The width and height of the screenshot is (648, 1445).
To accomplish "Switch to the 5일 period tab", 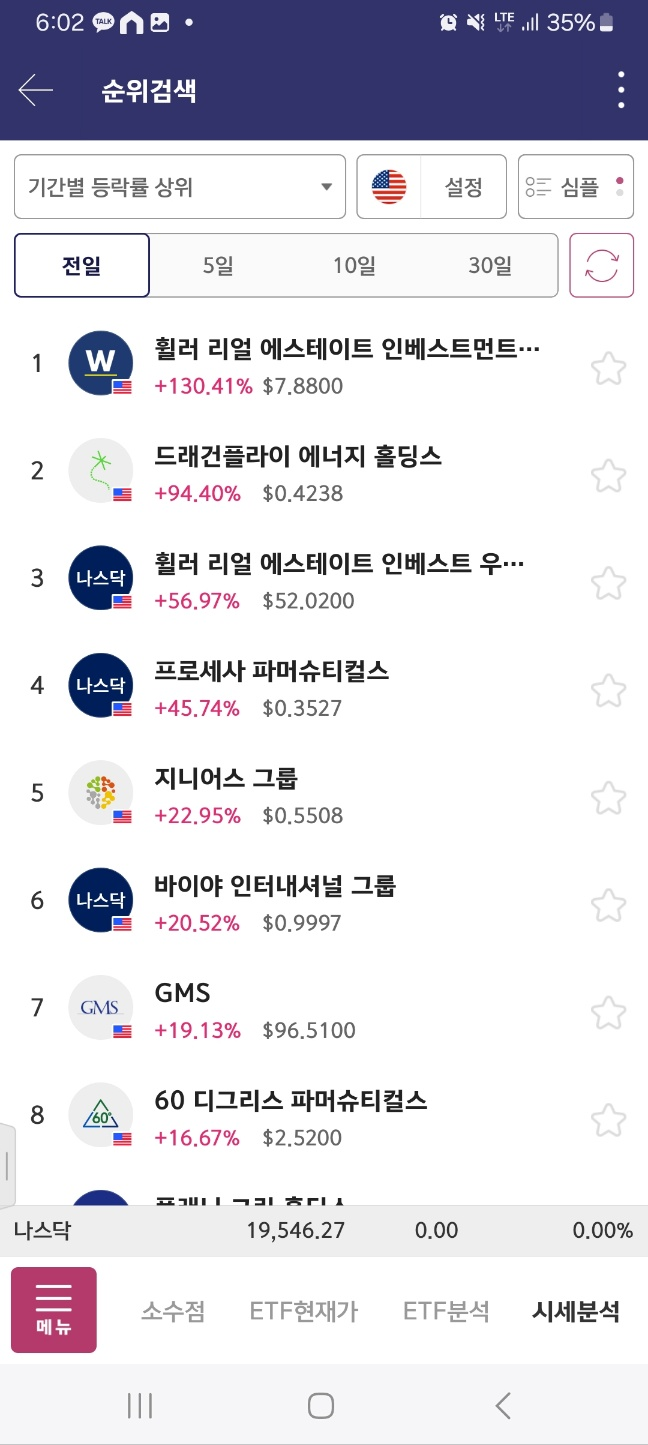I will pos(218,266).
